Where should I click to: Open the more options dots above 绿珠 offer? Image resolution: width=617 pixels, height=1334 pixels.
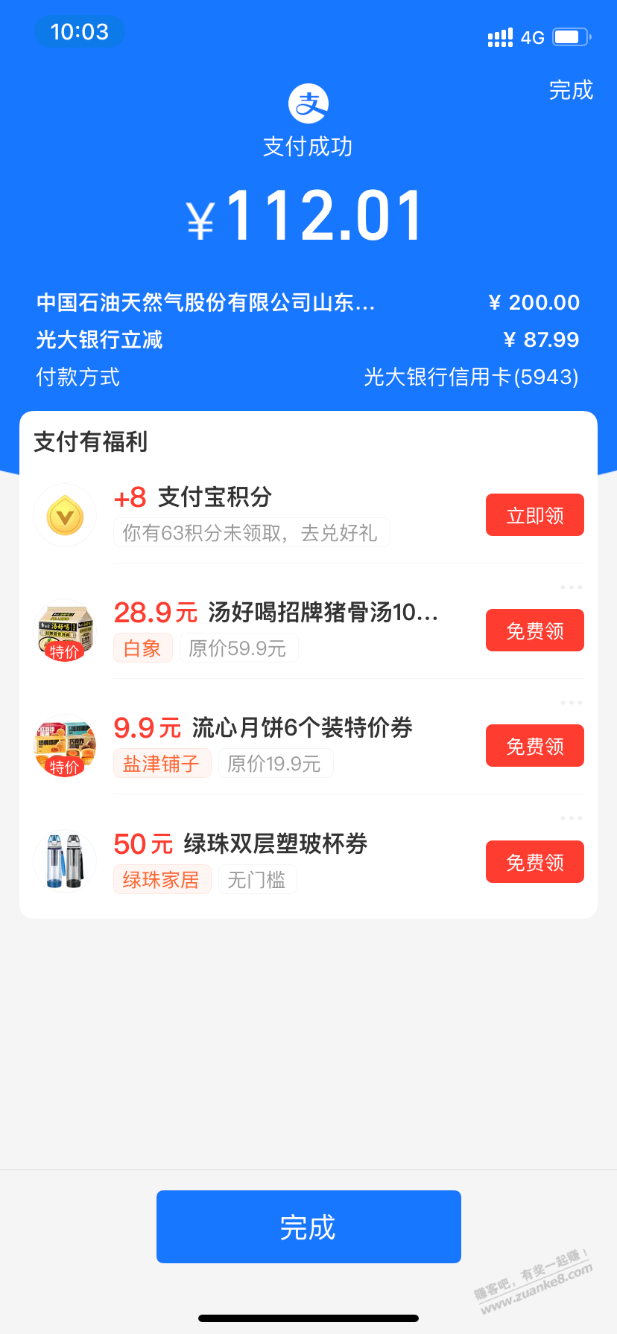pos(571,818)
